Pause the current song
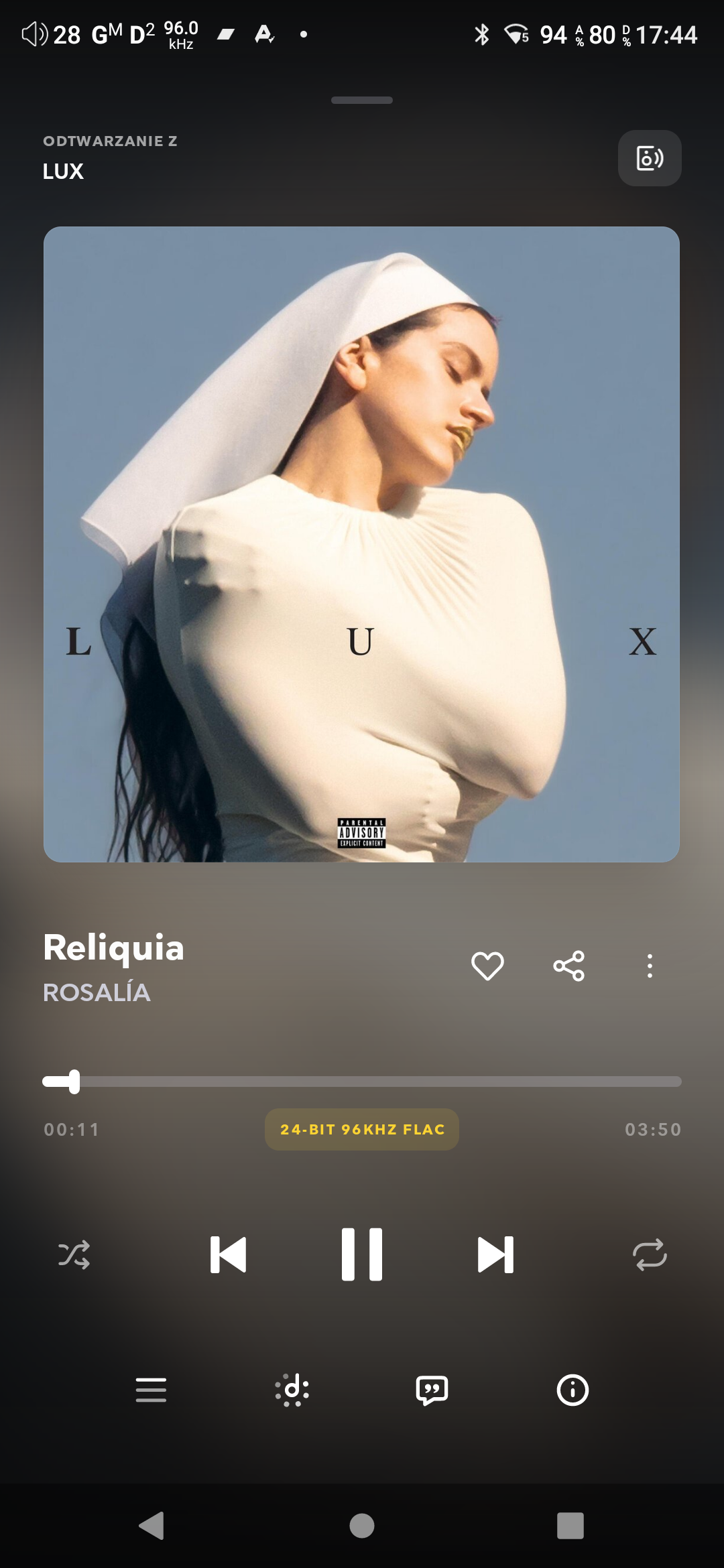 [x=362, y=1255]
